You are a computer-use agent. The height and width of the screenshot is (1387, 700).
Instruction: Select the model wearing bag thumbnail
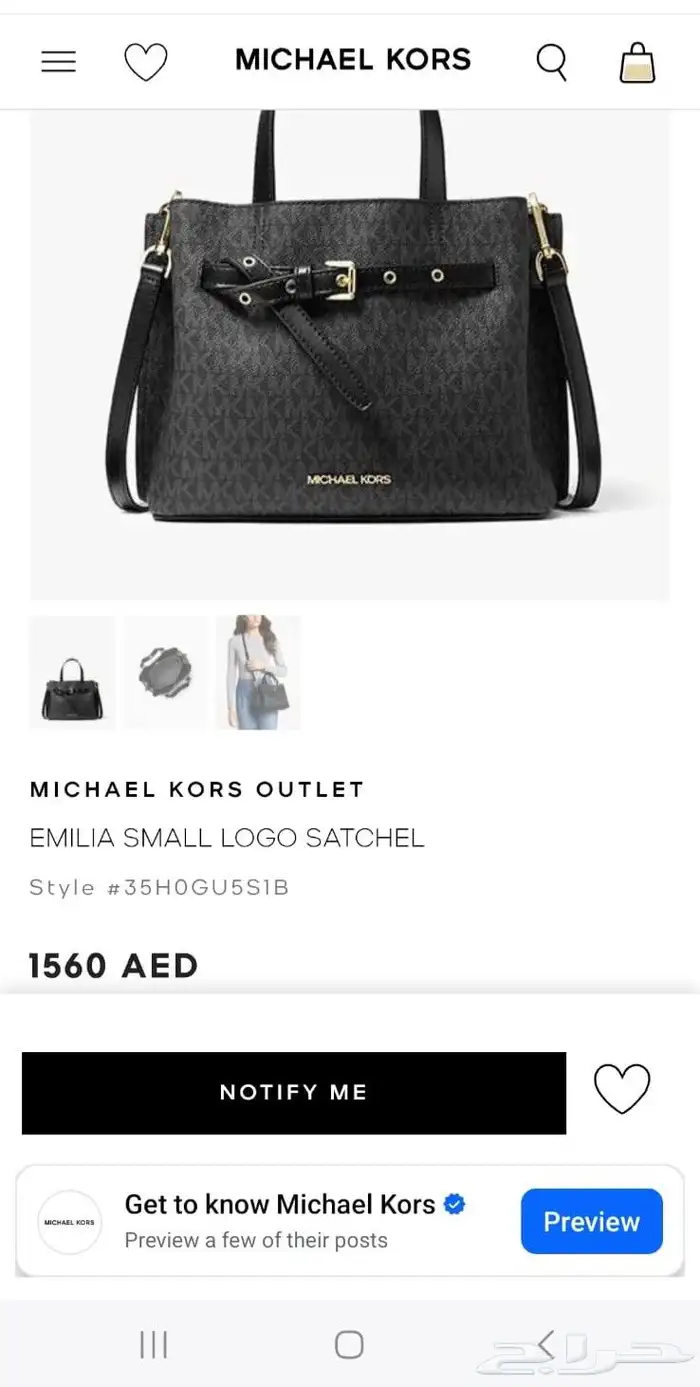(x=258, y=673)
